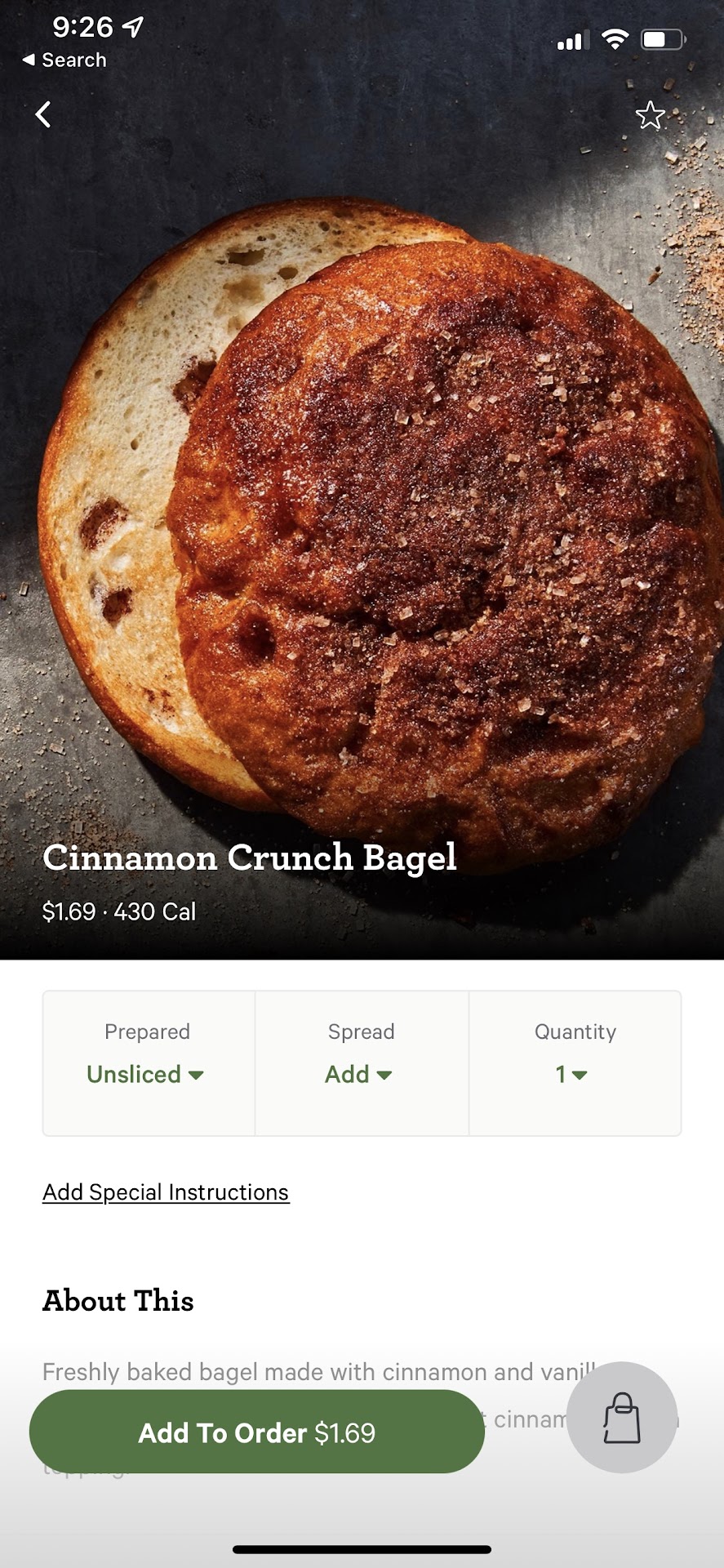Tap Add To Order $1.69 button

256,1432
